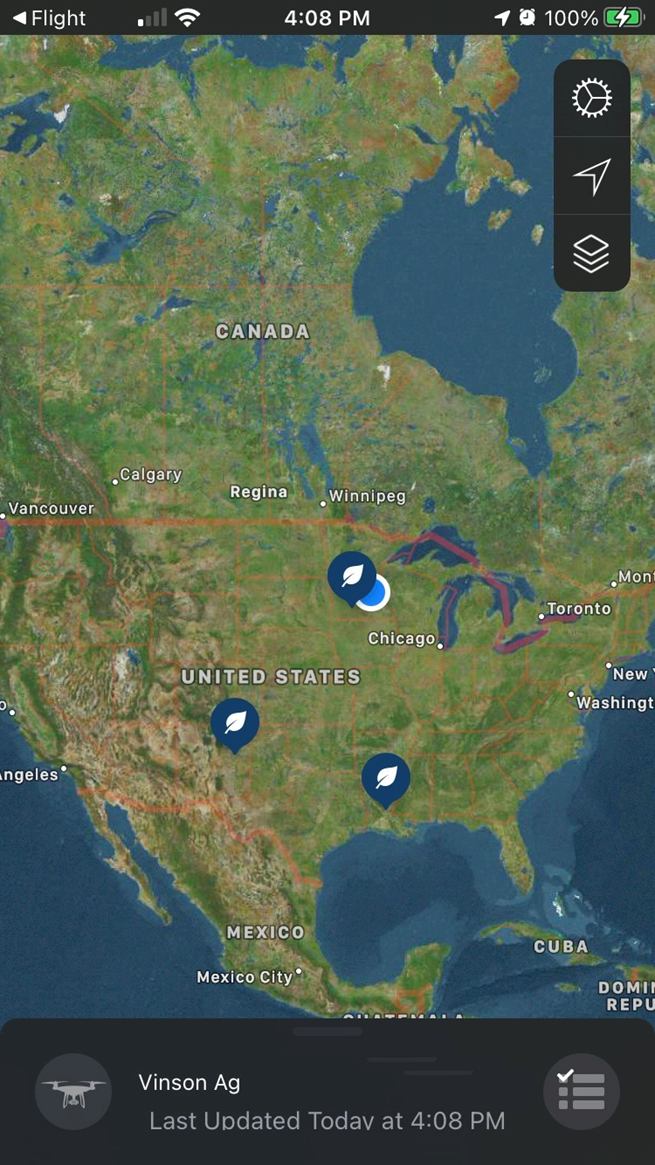Select the field pin in western United States
The height and width of the screenshot is (1165, 655).
pos(235,721)
